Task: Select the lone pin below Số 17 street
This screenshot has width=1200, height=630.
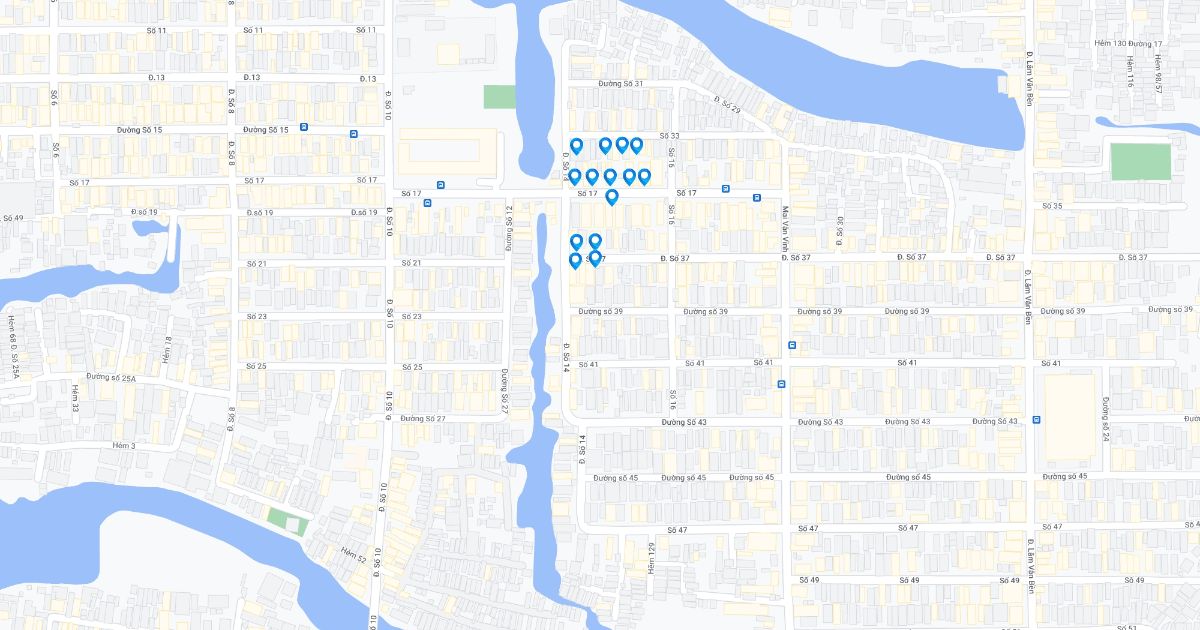Action: pyautogui.click(x=612, y=196)
